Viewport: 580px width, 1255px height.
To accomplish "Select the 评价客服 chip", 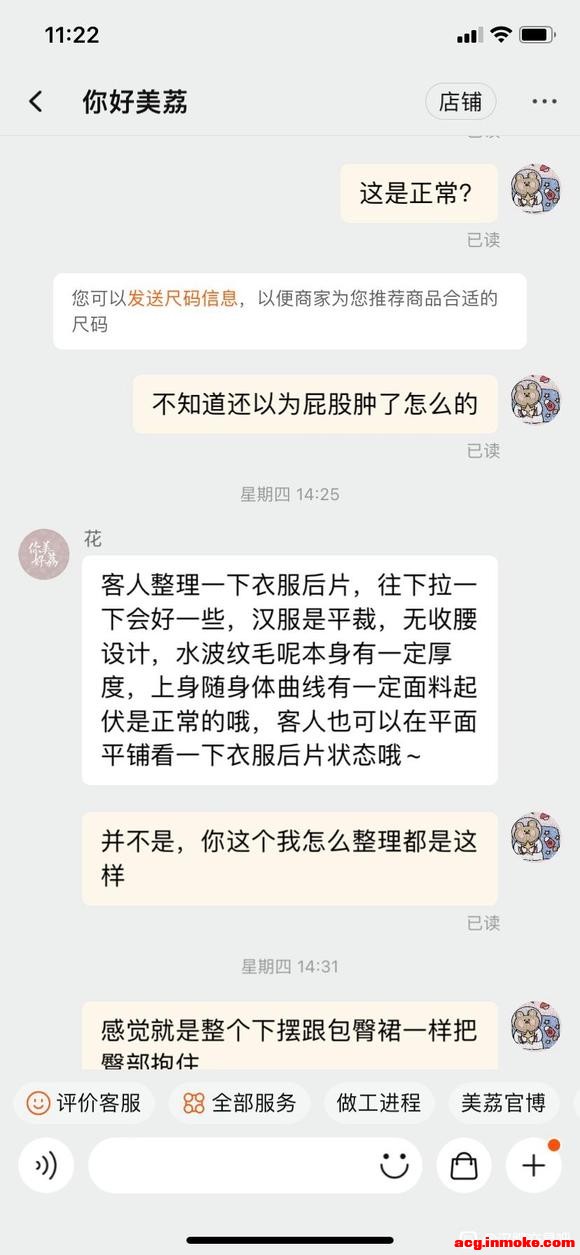I will click(x=84, y=1103).
